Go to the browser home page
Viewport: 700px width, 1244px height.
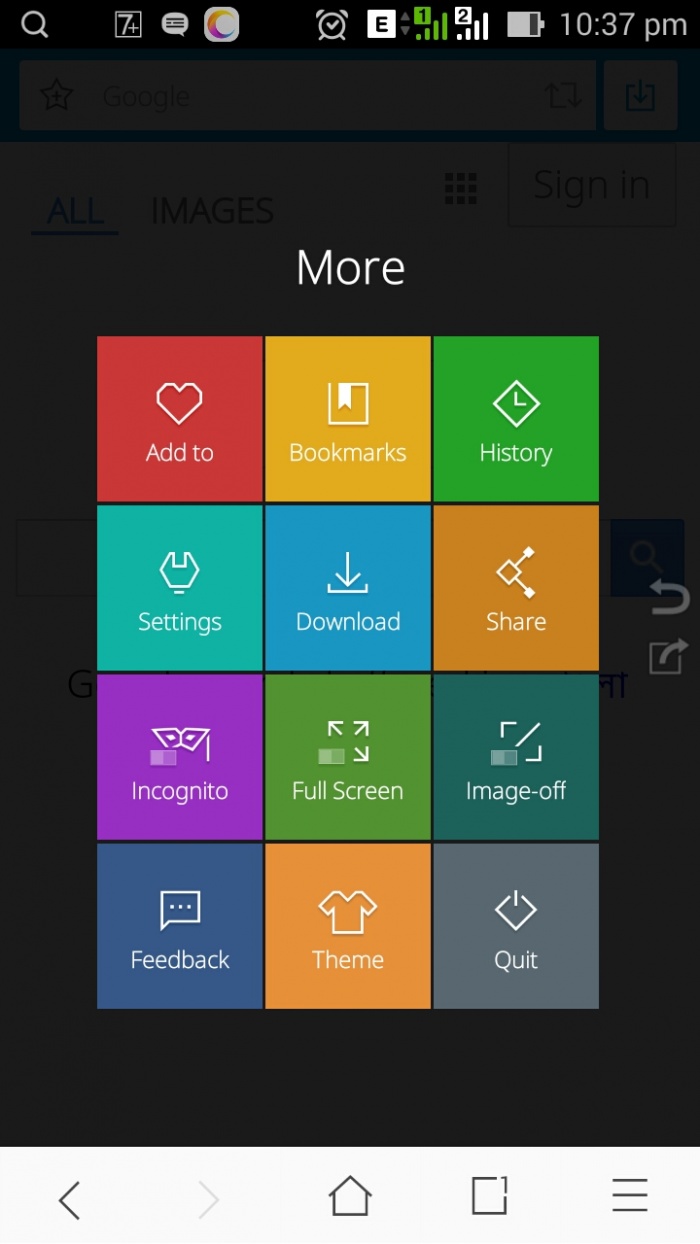(350, 1196)
